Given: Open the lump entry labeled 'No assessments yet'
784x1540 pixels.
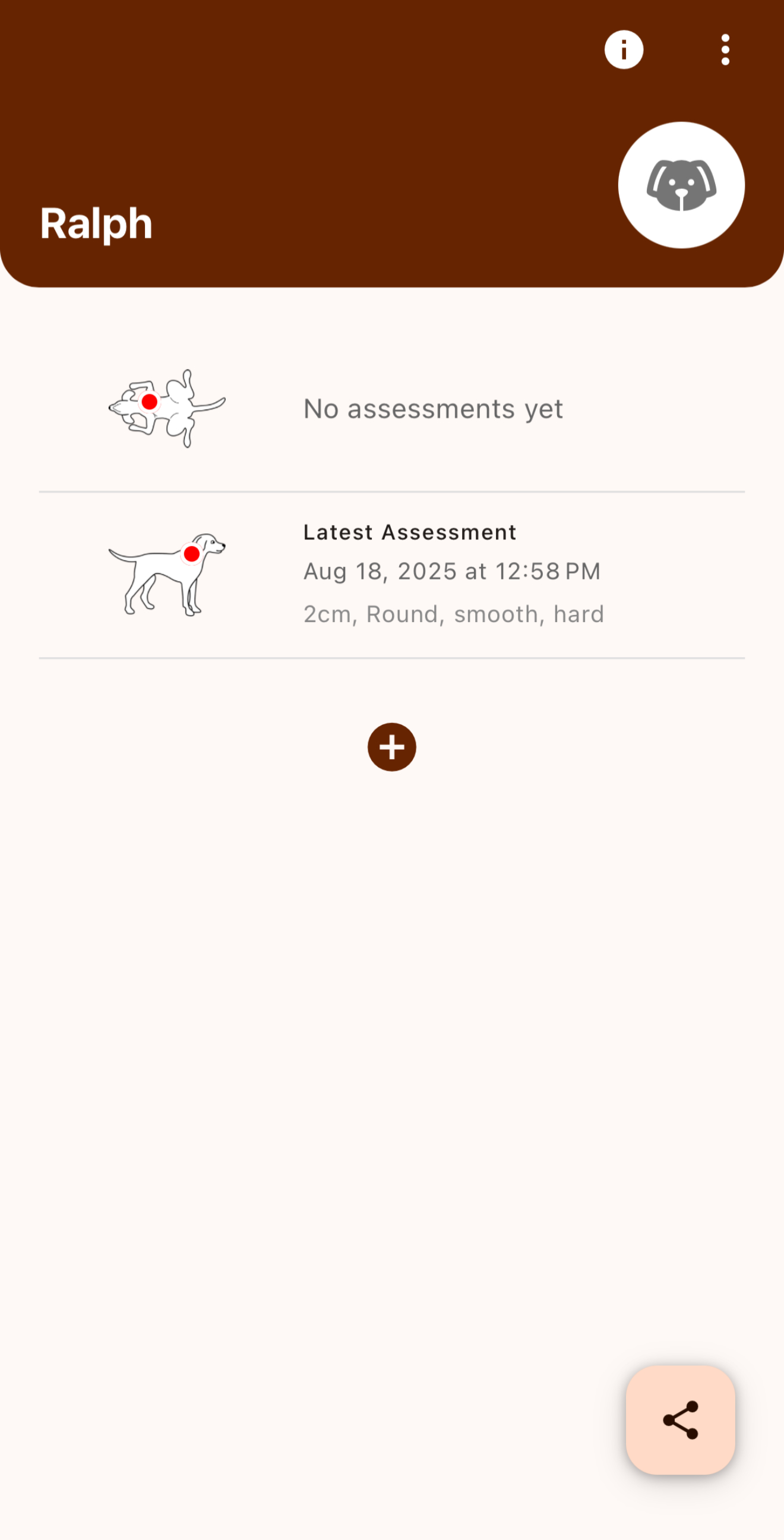Looking at the screenshot, I should pyautogui.click(x=392, y=408).
